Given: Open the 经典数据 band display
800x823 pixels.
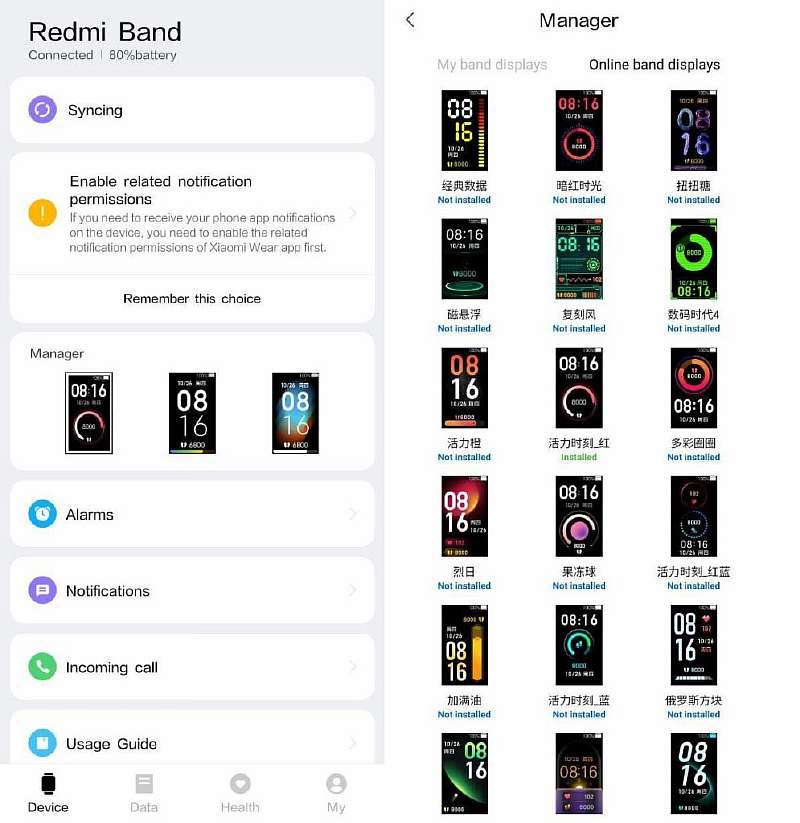Looking at the screenshot, I should (465, 132).
